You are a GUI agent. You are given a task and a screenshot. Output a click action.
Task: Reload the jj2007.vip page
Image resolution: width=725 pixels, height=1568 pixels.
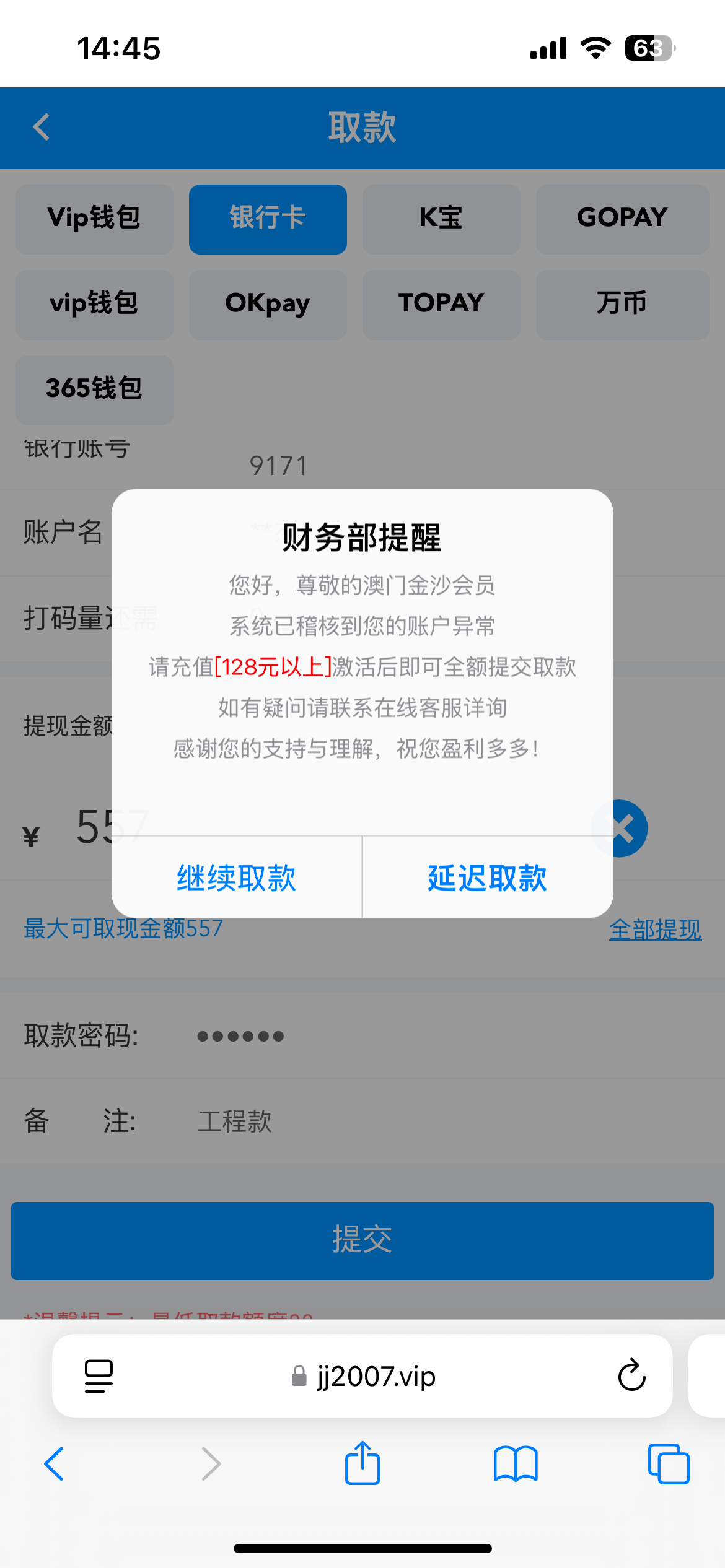coord(631,1376)
